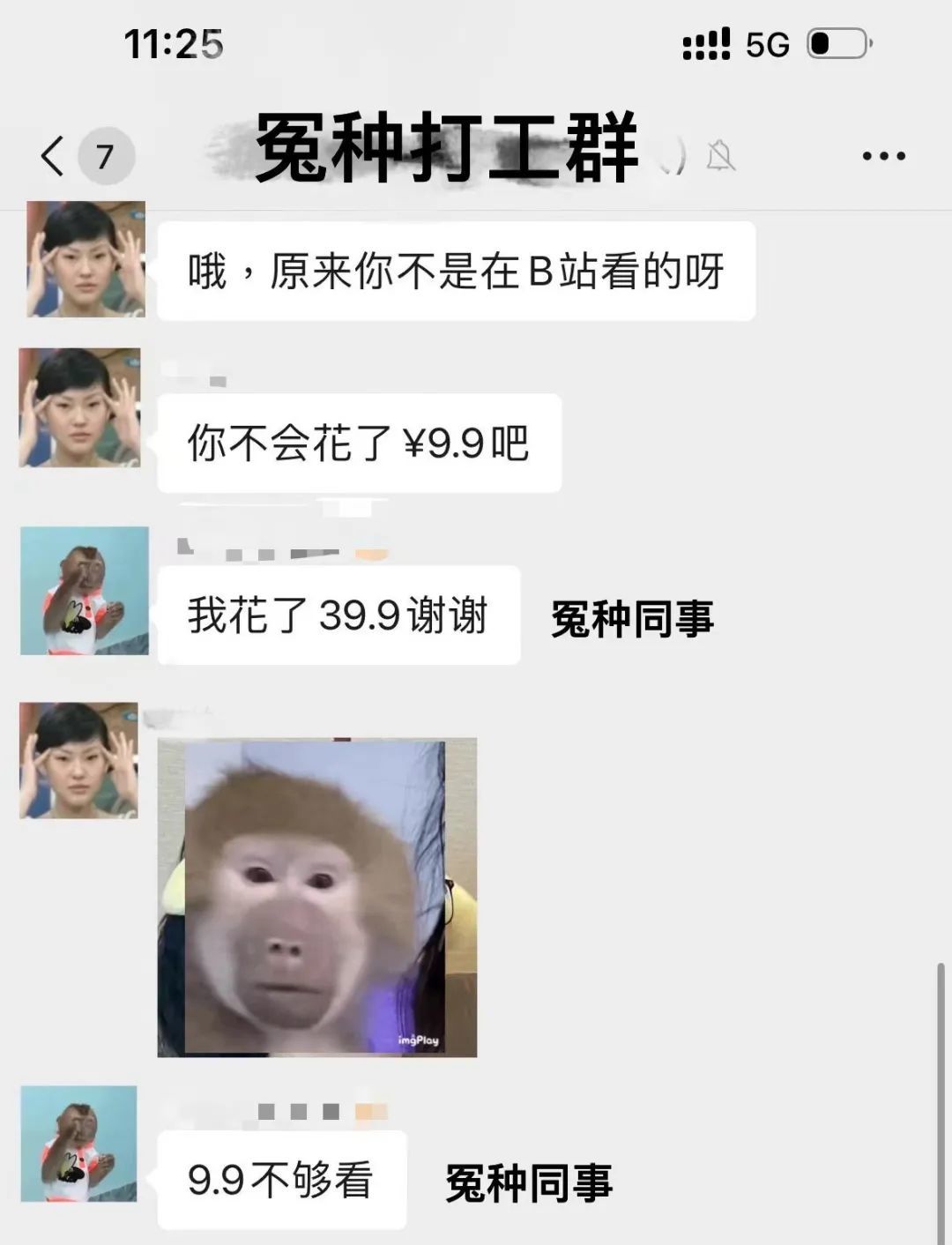Go back to the chat list
952x1245 pixels.
[x=55, y=156]
